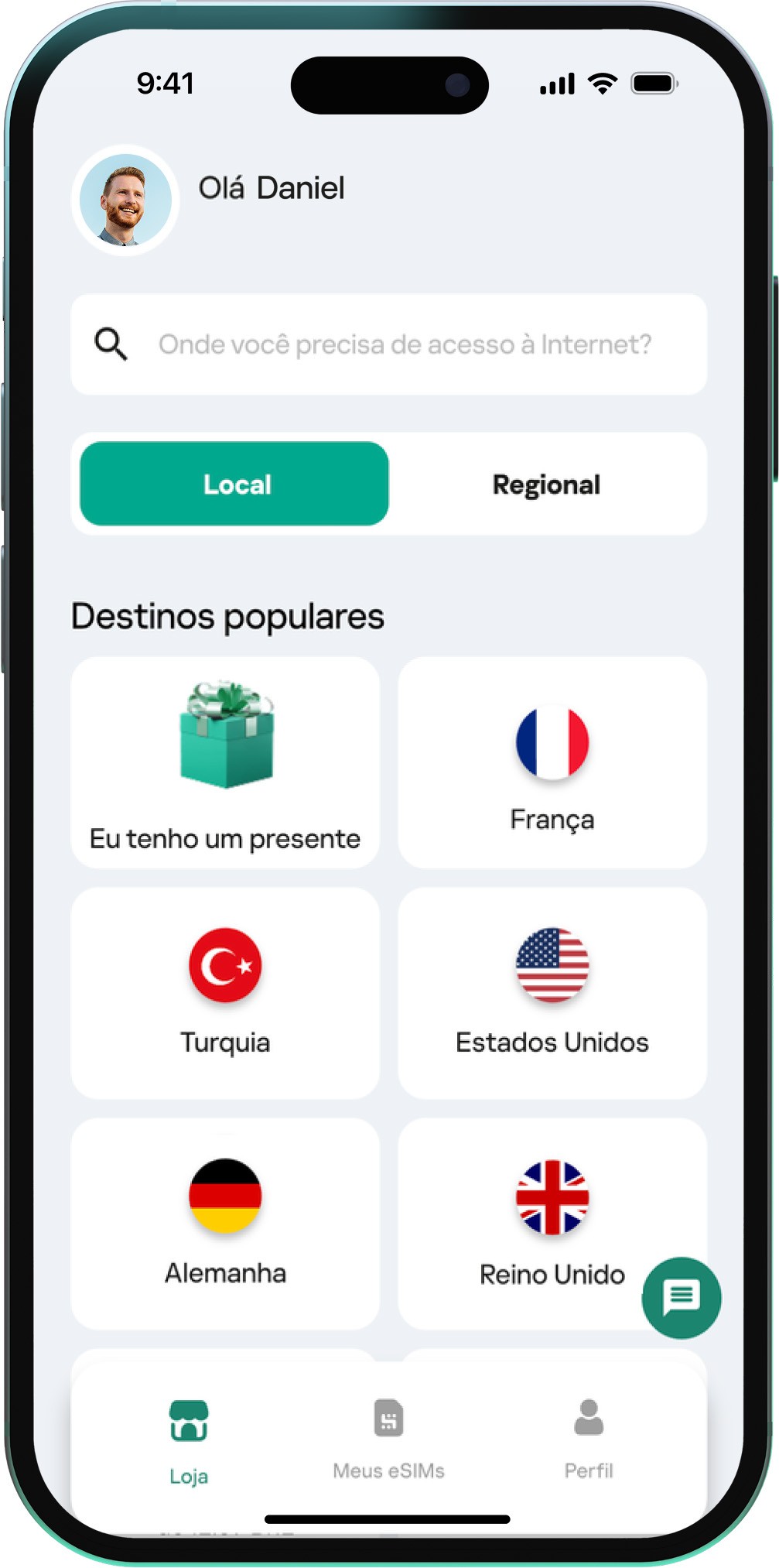
Task: Open the "Eu tenho um presente" gift card
Action: pyautogui.click(x=225, y=762)
